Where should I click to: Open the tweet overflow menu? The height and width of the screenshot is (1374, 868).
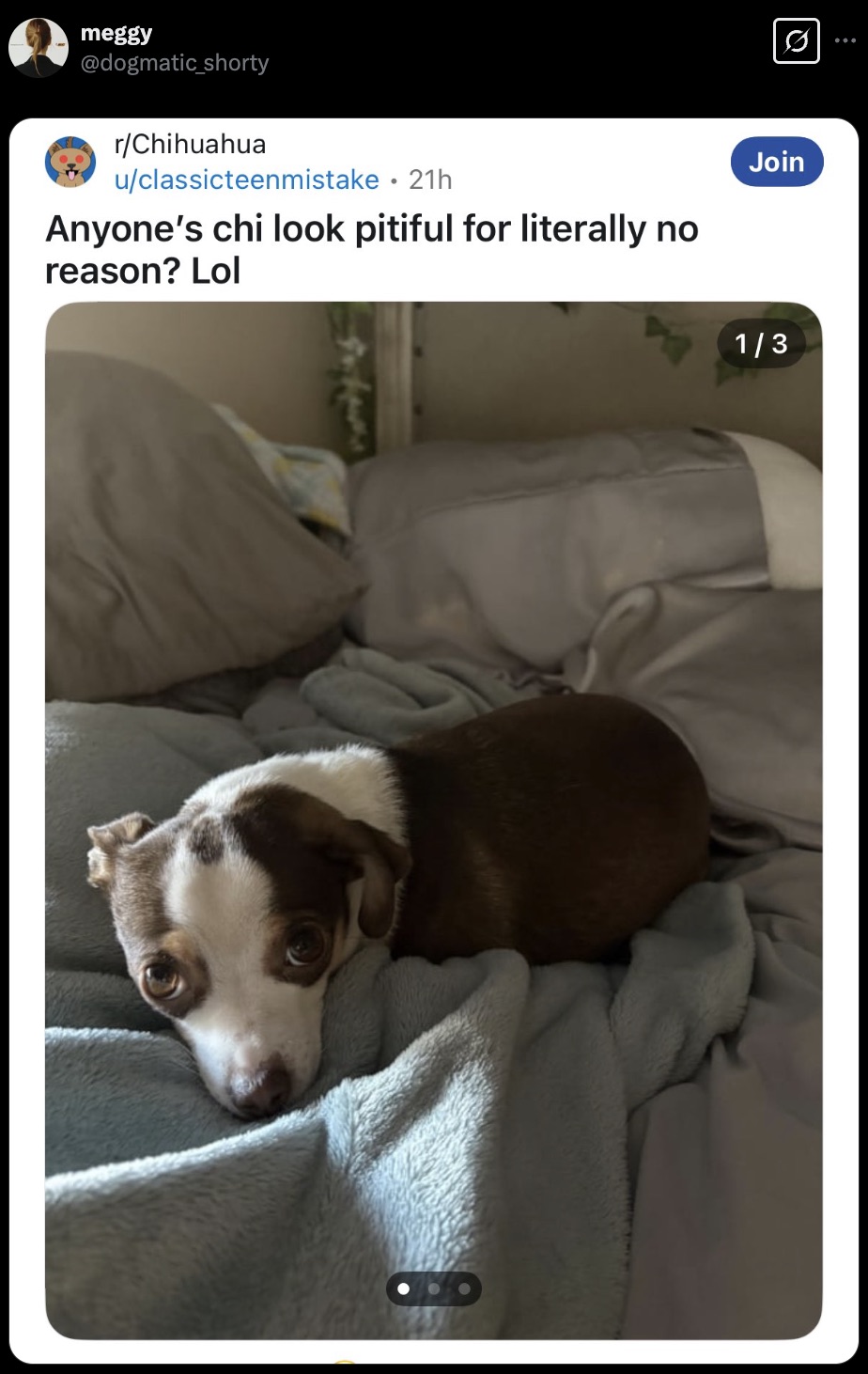click(845, 41)
